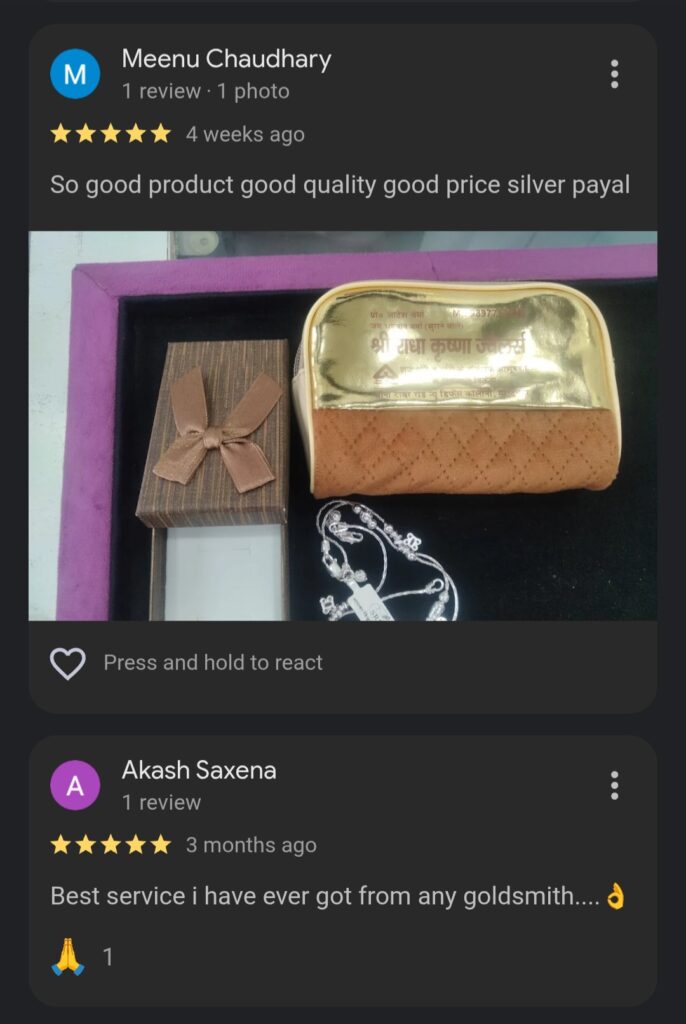The width and height of the screenshot is (686, 1024).
Task: View Akash Saxena's profile
Action: point(75,785)
